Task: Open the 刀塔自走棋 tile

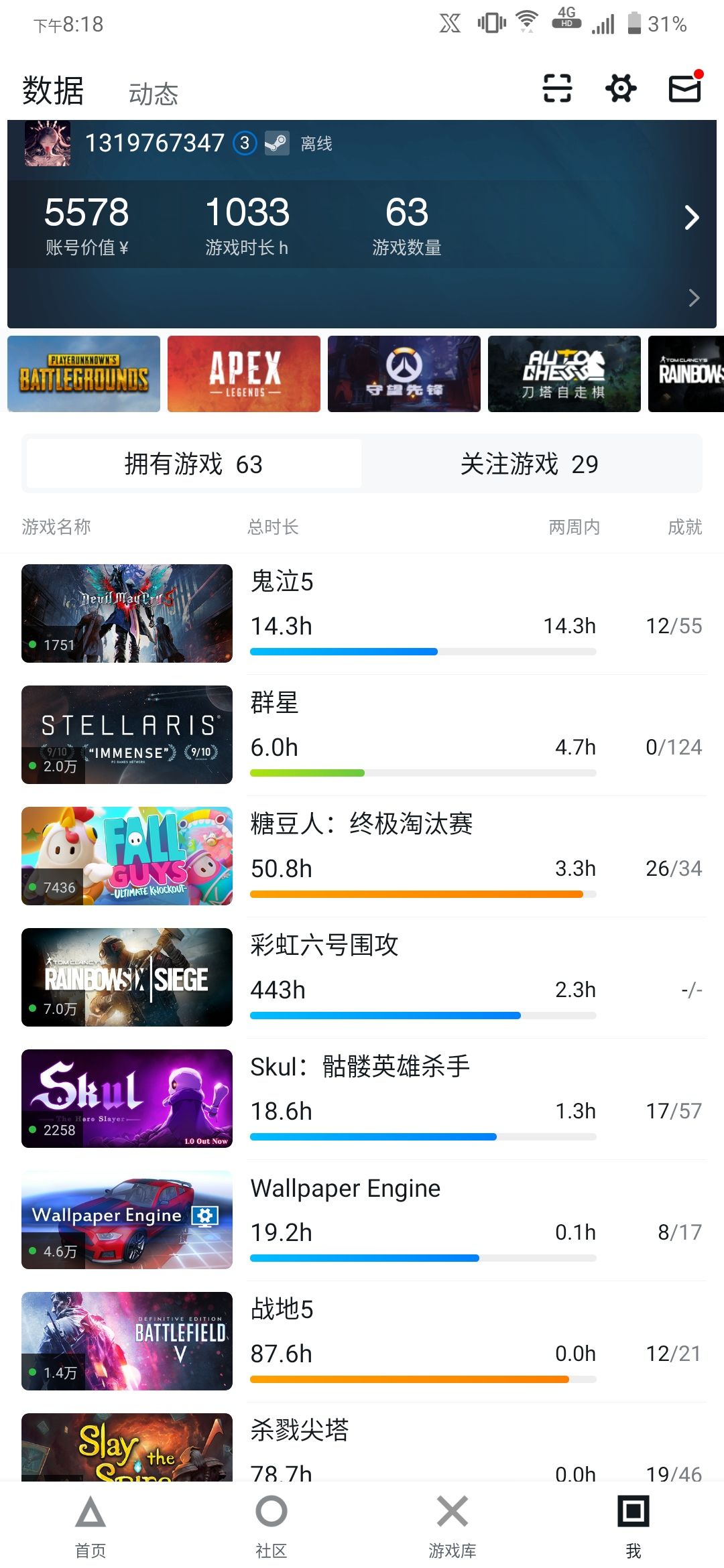Action: 564,374
